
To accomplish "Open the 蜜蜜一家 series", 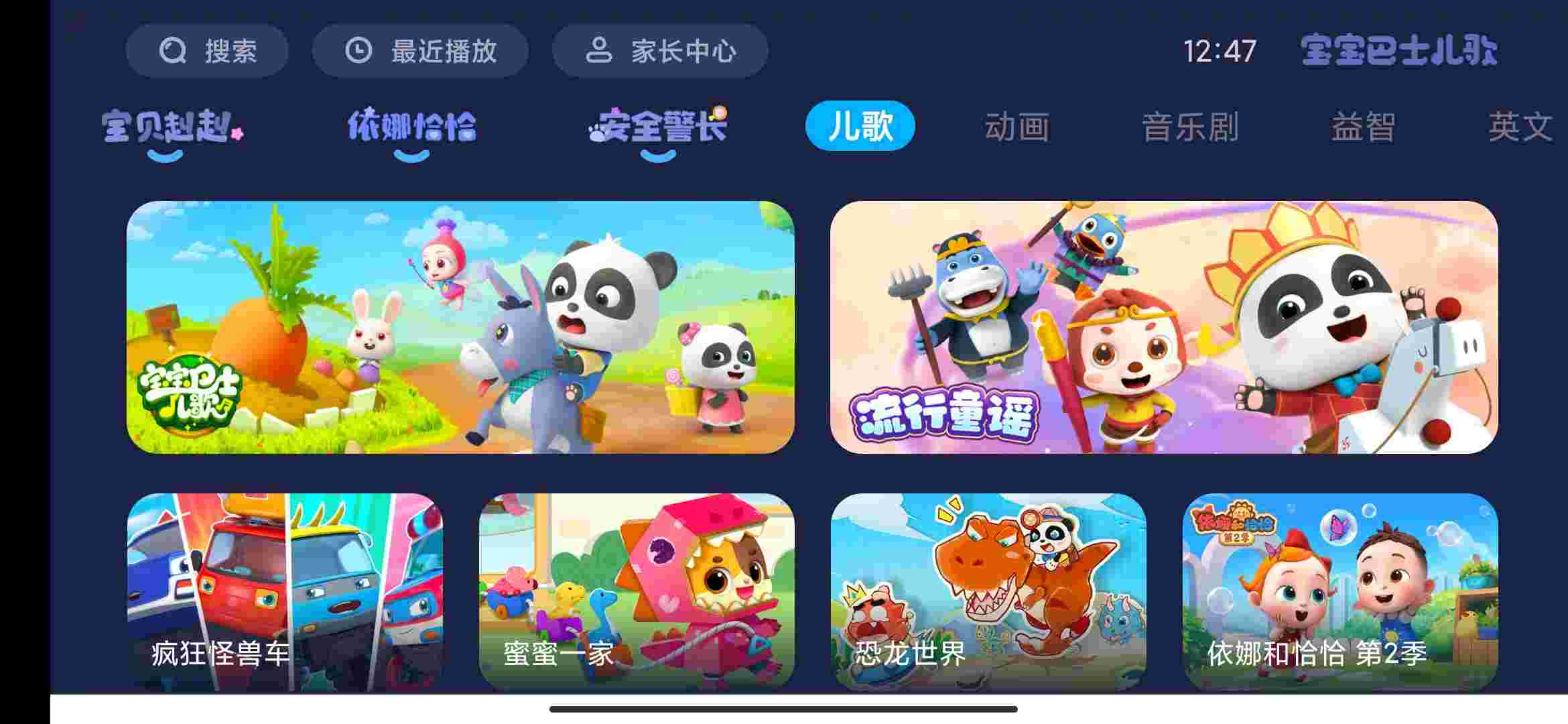I will pos(637,592).
